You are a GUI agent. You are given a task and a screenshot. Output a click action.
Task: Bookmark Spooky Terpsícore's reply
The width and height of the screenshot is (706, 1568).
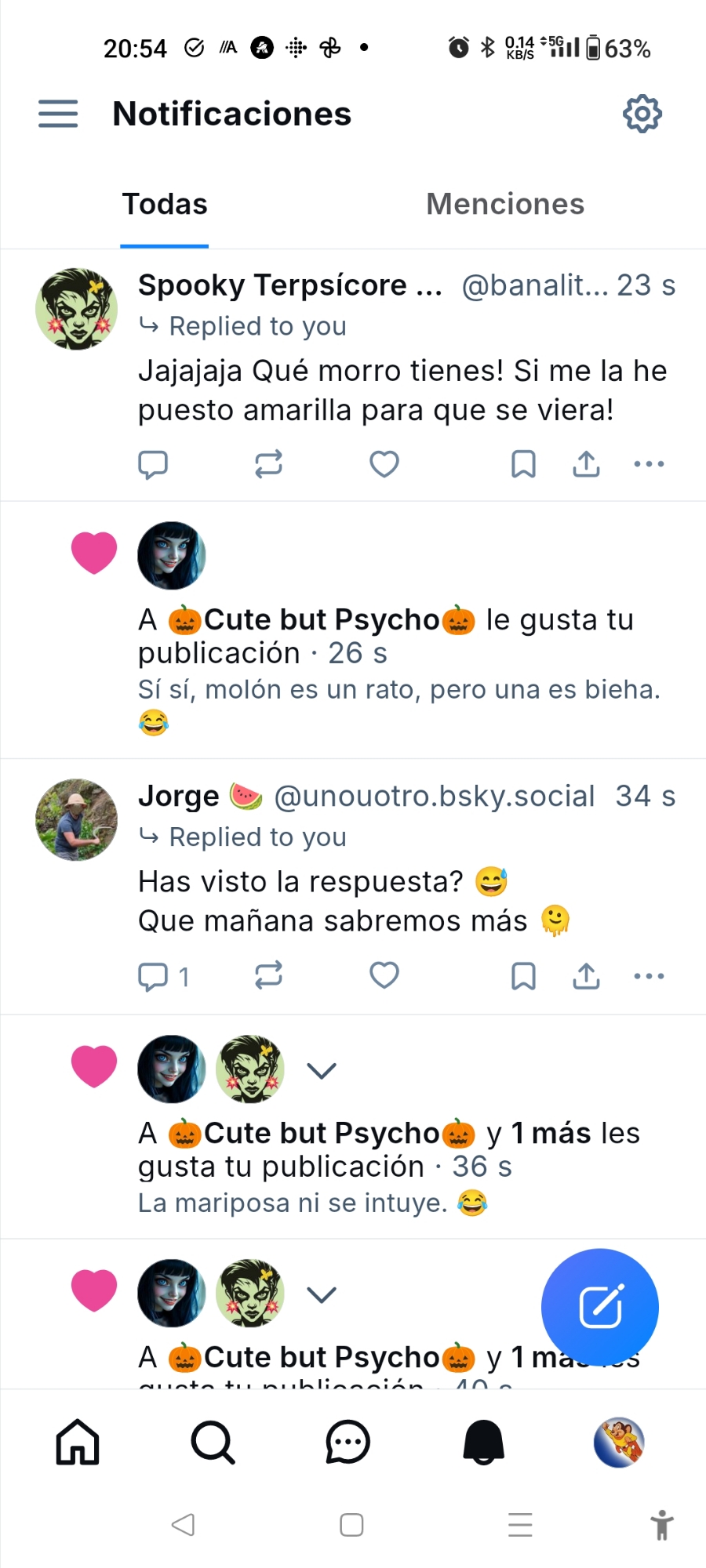[523, 464]
